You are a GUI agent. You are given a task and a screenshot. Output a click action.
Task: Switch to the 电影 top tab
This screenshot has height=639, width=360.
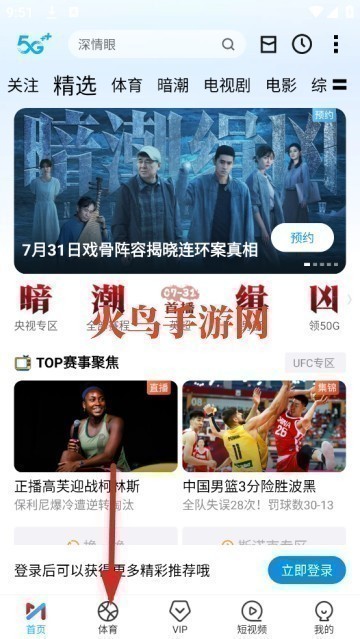click(x=281, y=86)
